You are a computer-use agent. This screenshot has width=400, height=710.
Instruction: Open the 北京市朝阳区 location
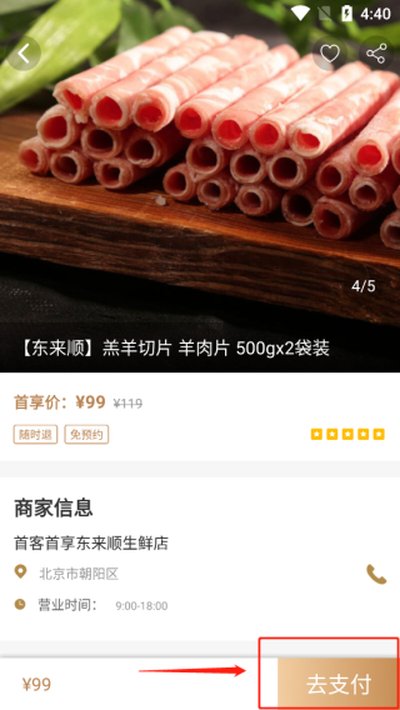click(x=78, y=574)
